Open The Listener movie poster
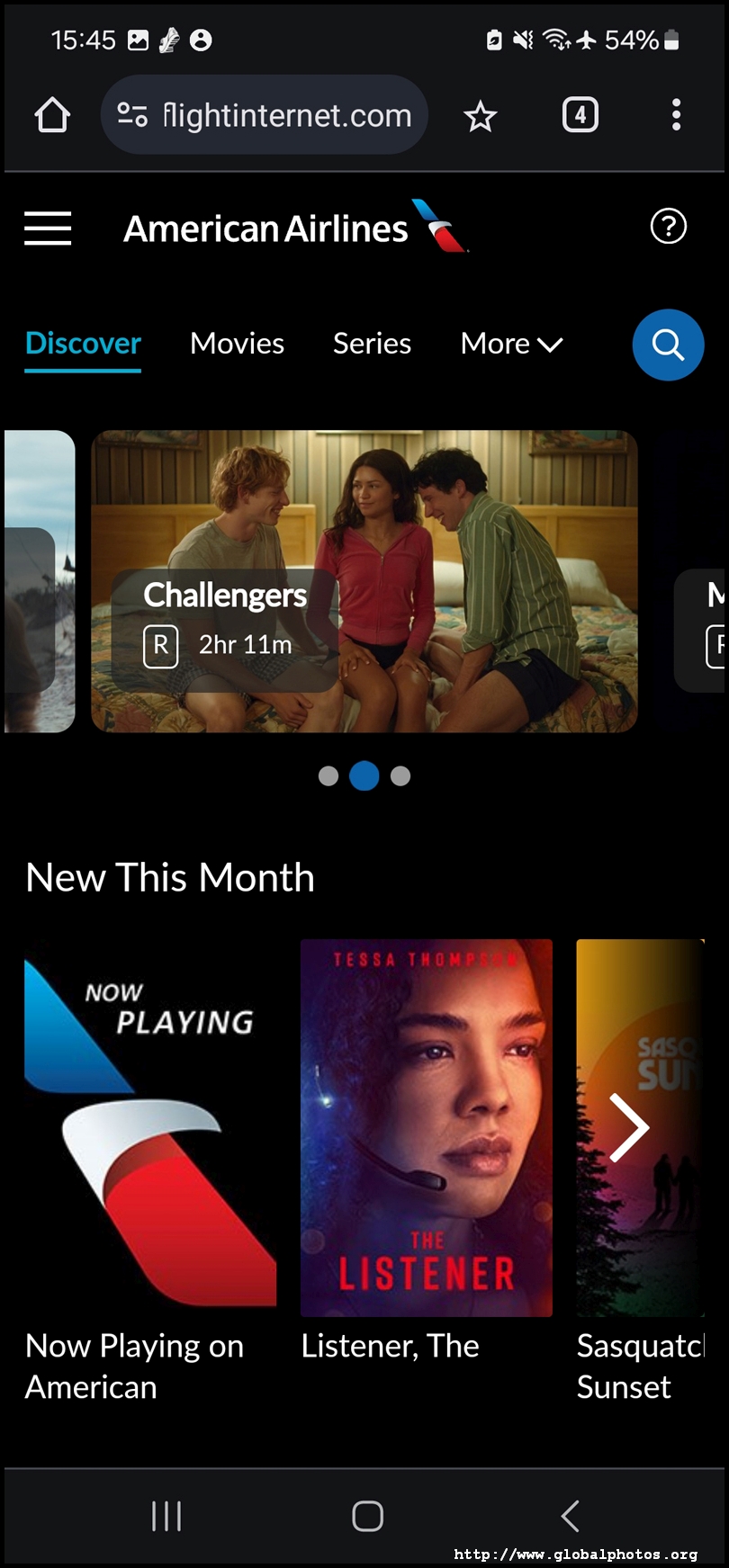 (x=427, y=1128)
